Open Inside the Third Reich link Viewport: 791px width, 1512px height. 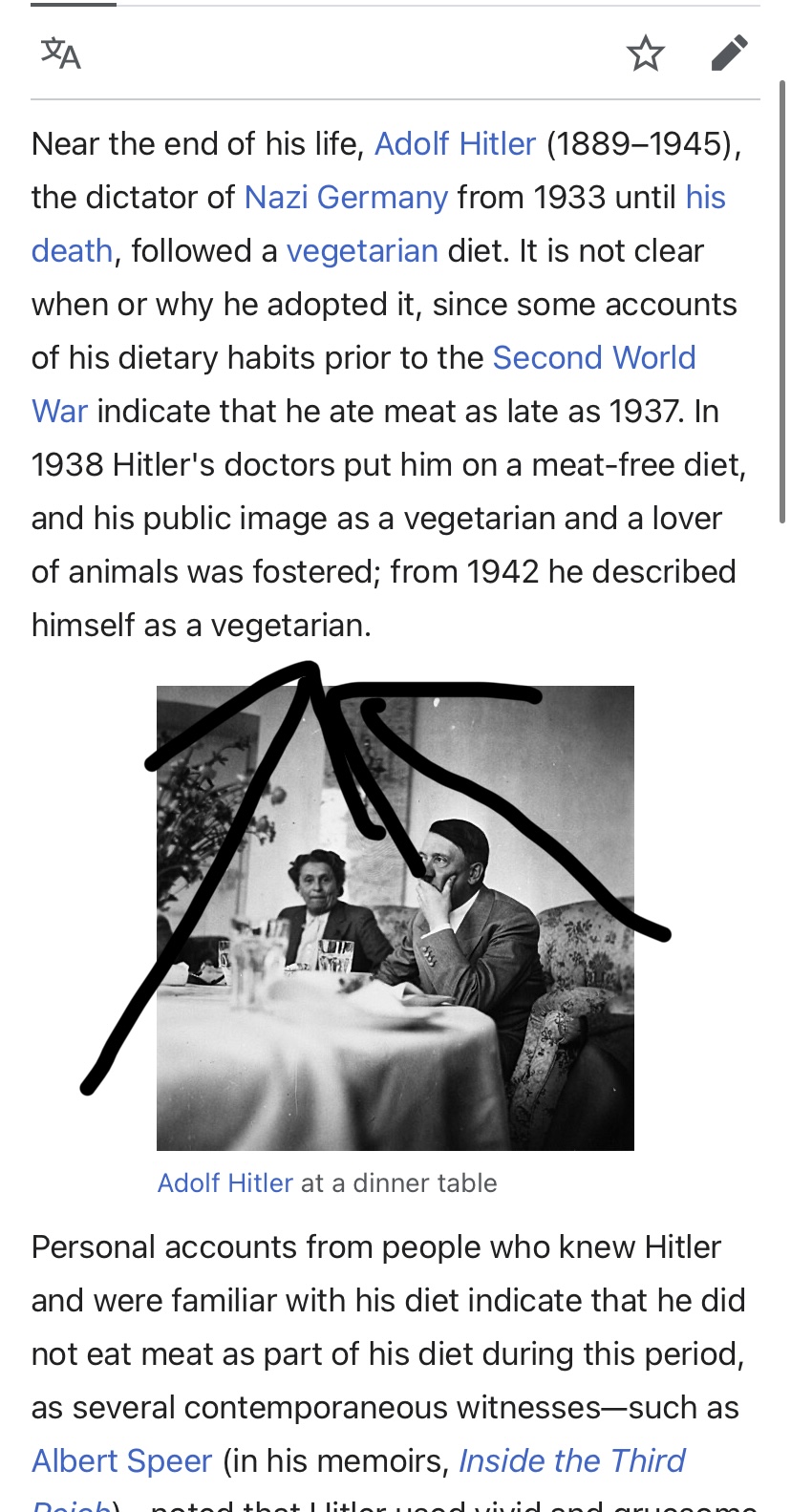(572, 1460)
